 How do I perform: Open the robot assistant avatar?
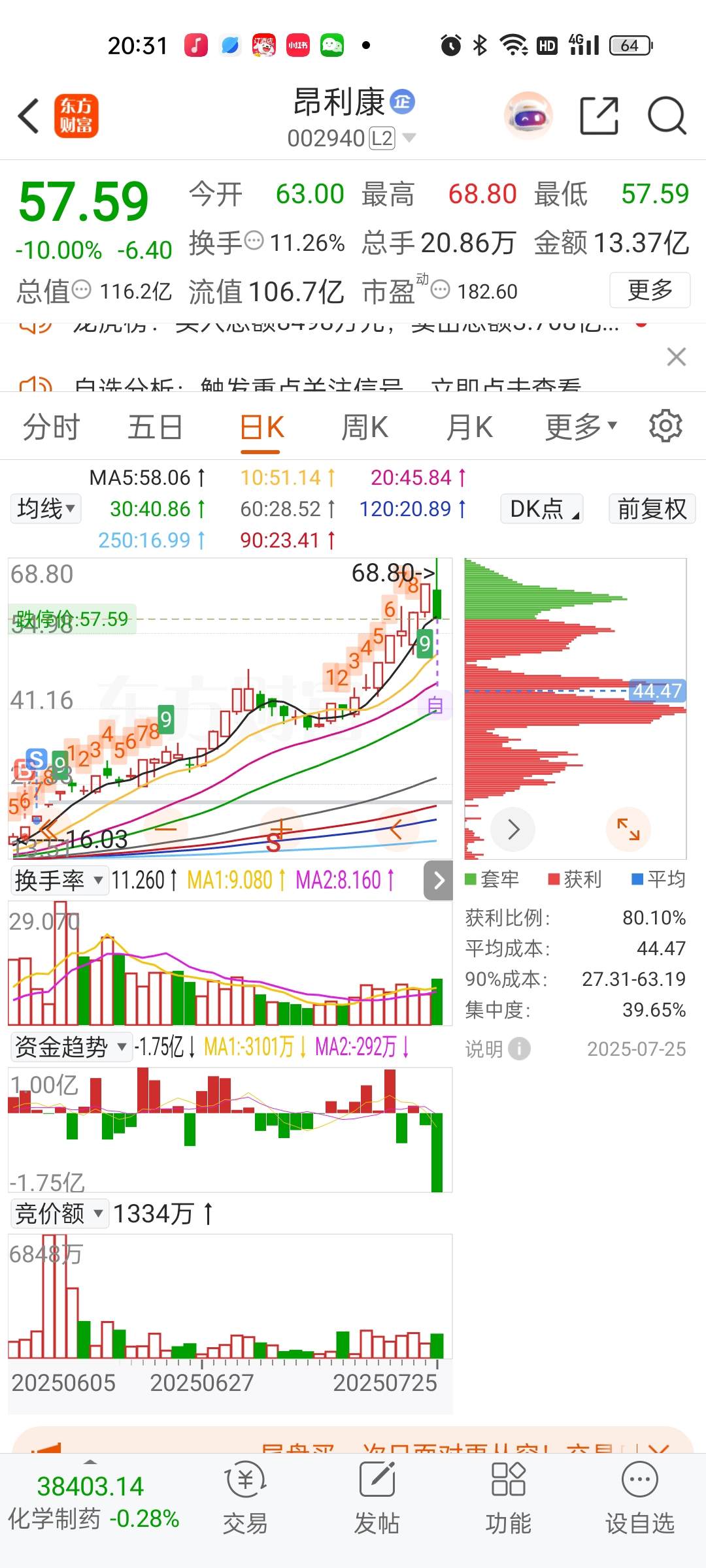coord(528,116)
